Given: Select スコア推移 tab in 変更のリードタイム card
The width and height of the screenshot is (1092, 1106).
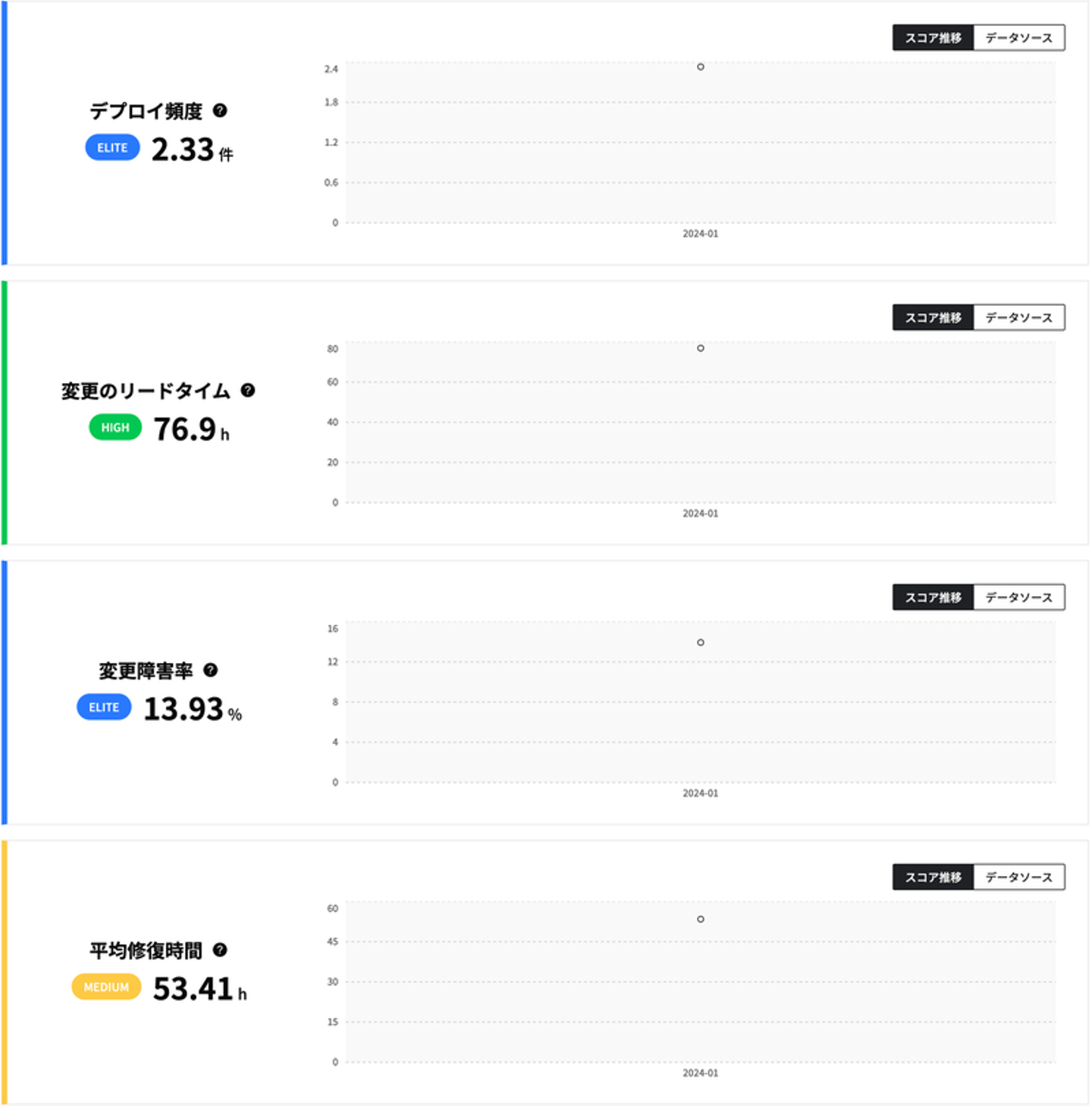Looking at the screenshot, I should coord(933,318).
